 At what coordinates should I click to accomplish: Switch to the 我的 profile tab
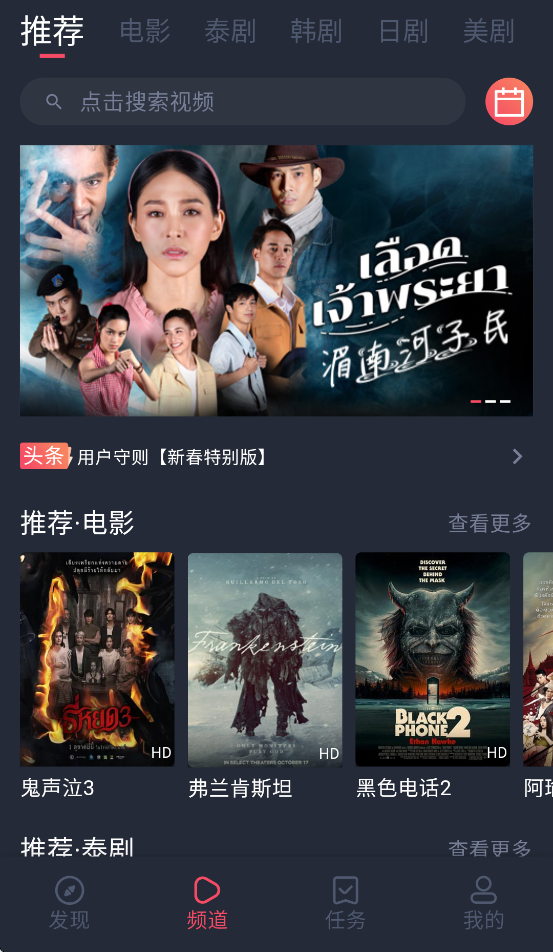[x=484, y=903]
